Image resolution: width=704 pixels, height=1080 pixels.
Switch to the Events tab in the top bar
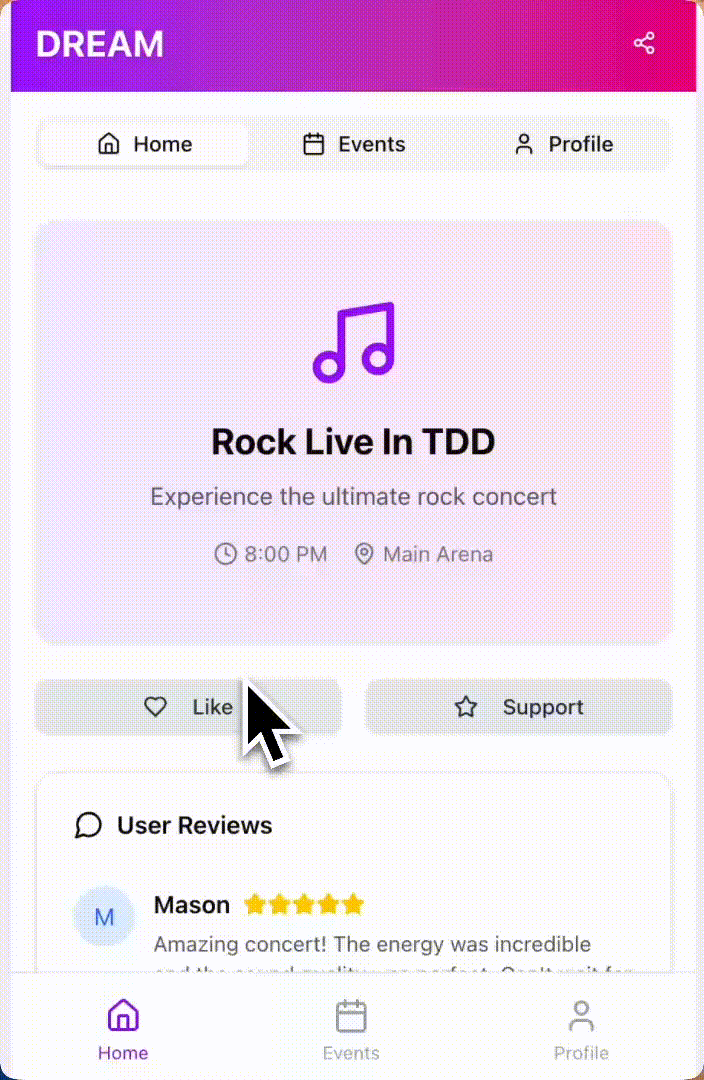[354, 144]
